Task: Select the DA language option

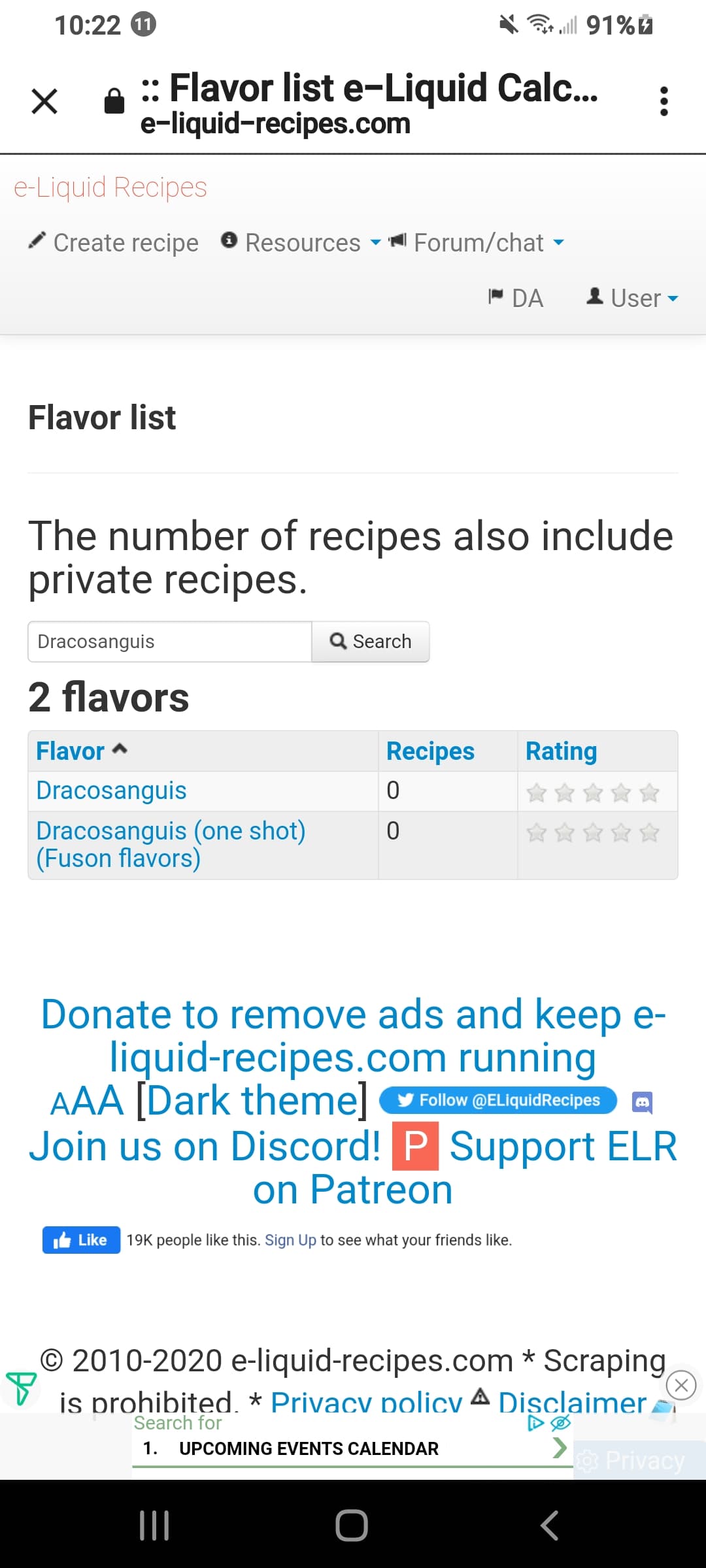Action: [516, 298]
